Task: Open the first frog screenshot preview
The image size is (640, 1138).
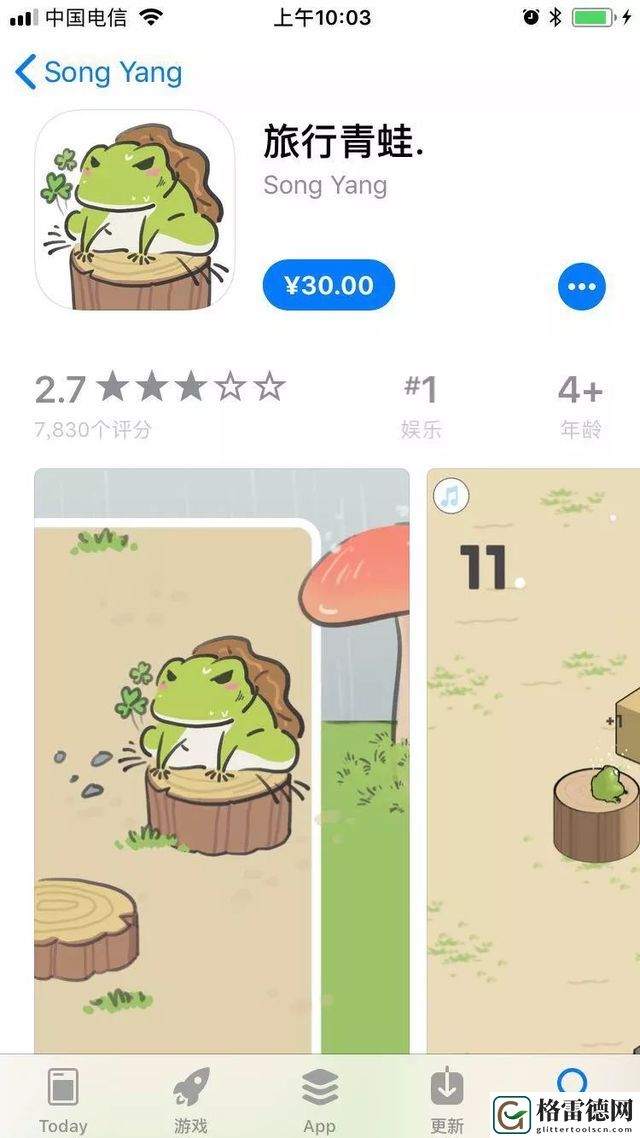Action: (221, 760)
